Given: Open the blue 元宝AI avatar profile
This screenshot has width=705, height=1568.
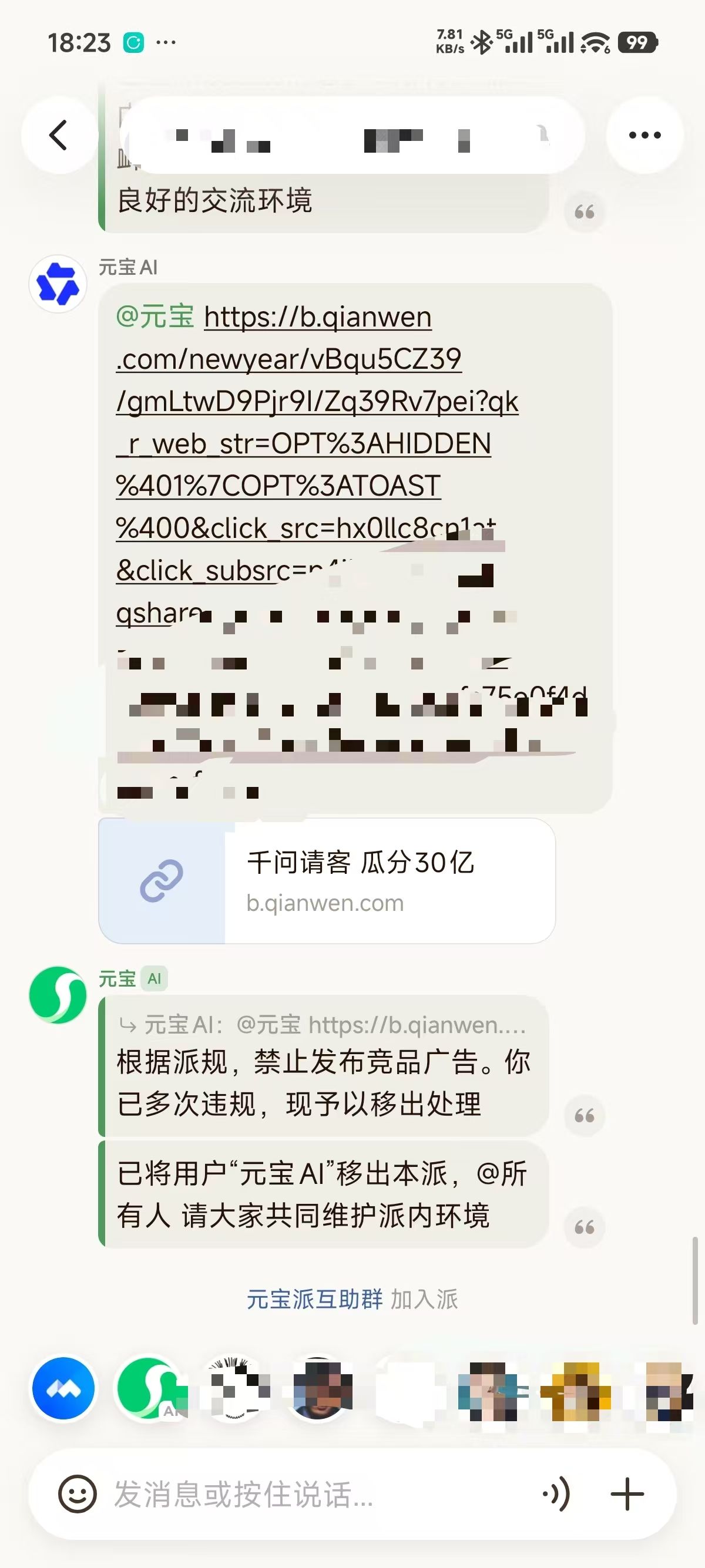Looking at the screenshot, I should tap(58, 284).
